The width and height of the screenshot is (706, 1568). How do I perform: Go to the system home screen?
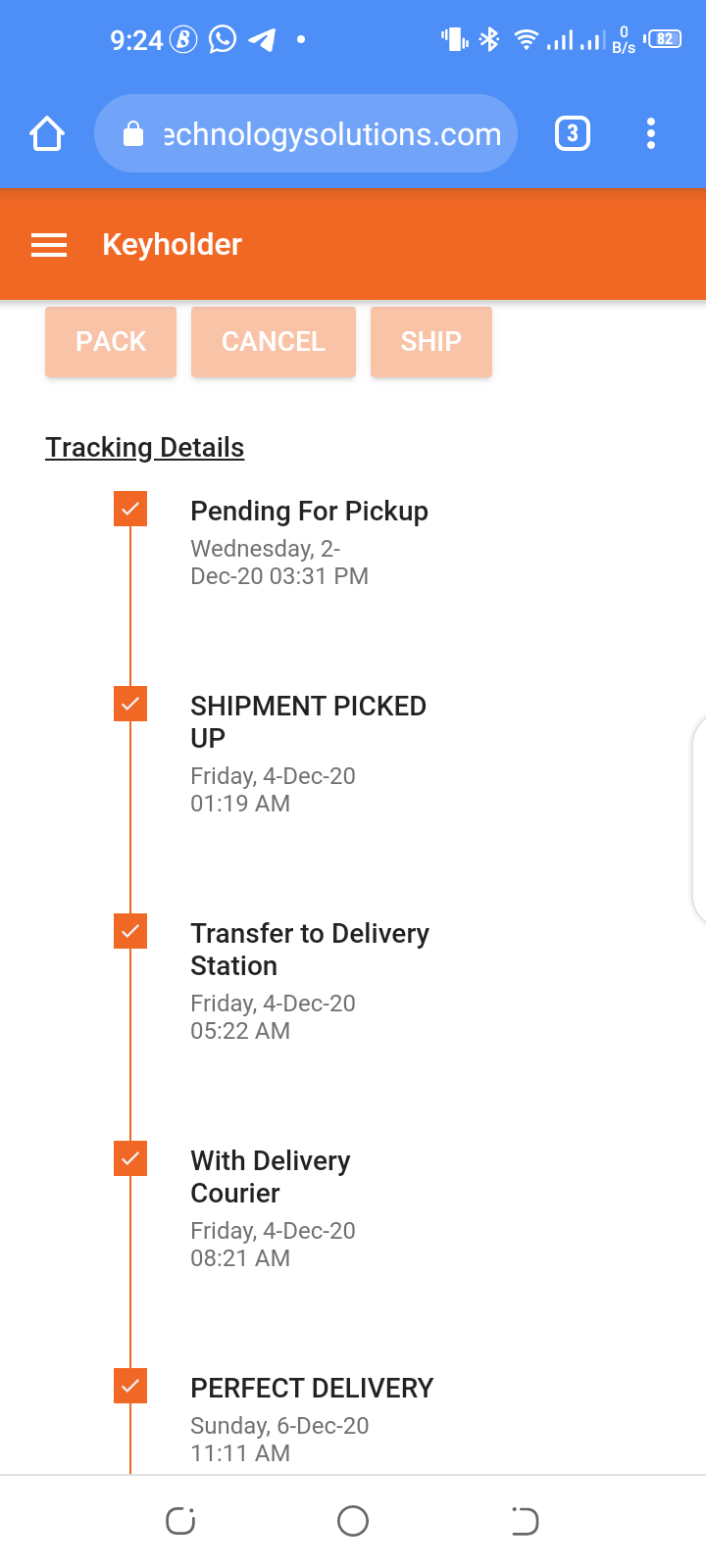point(353,1521)
